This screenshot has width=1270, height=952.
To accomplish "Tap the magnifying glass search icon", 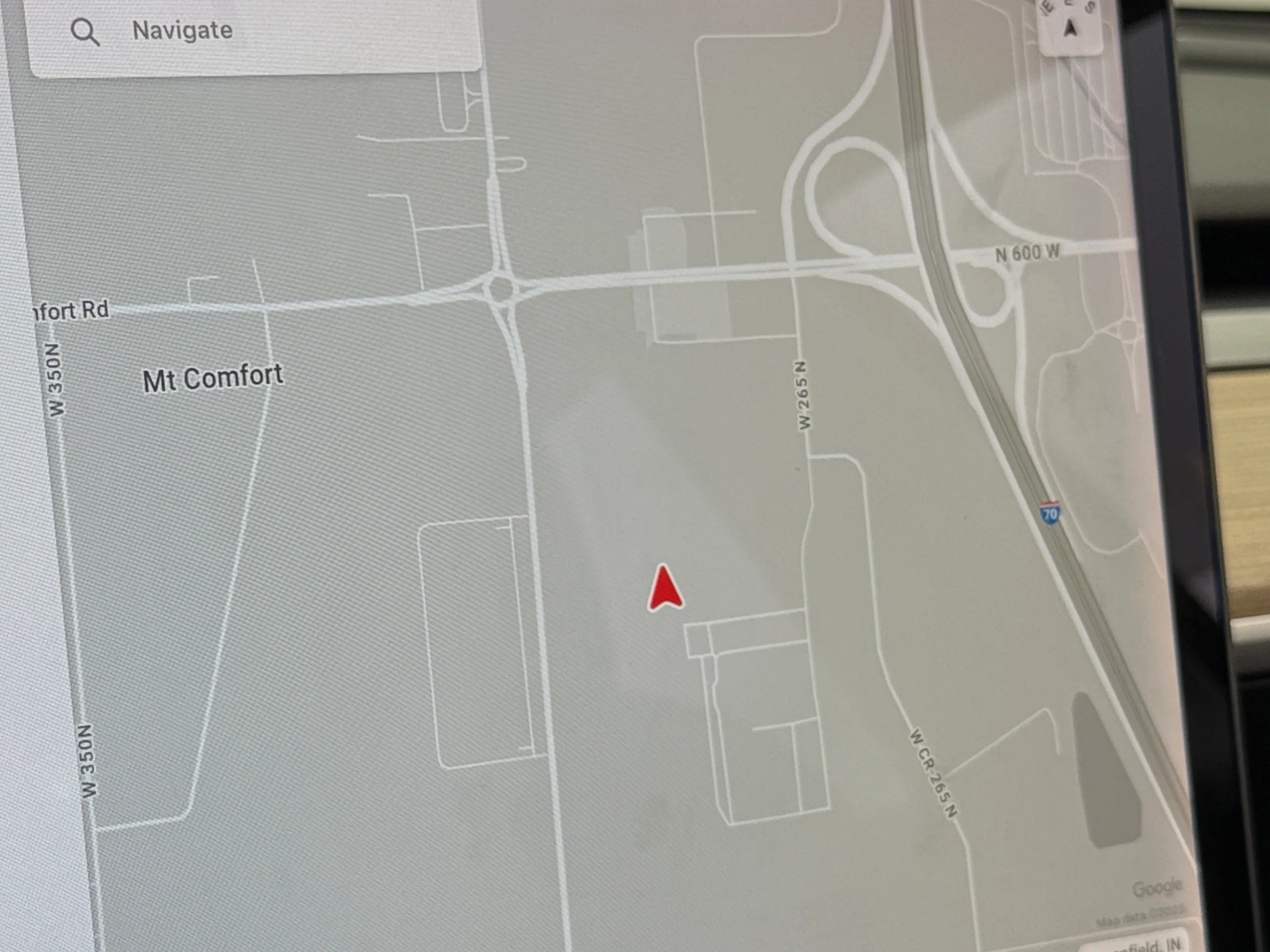I will coord(85,32).
